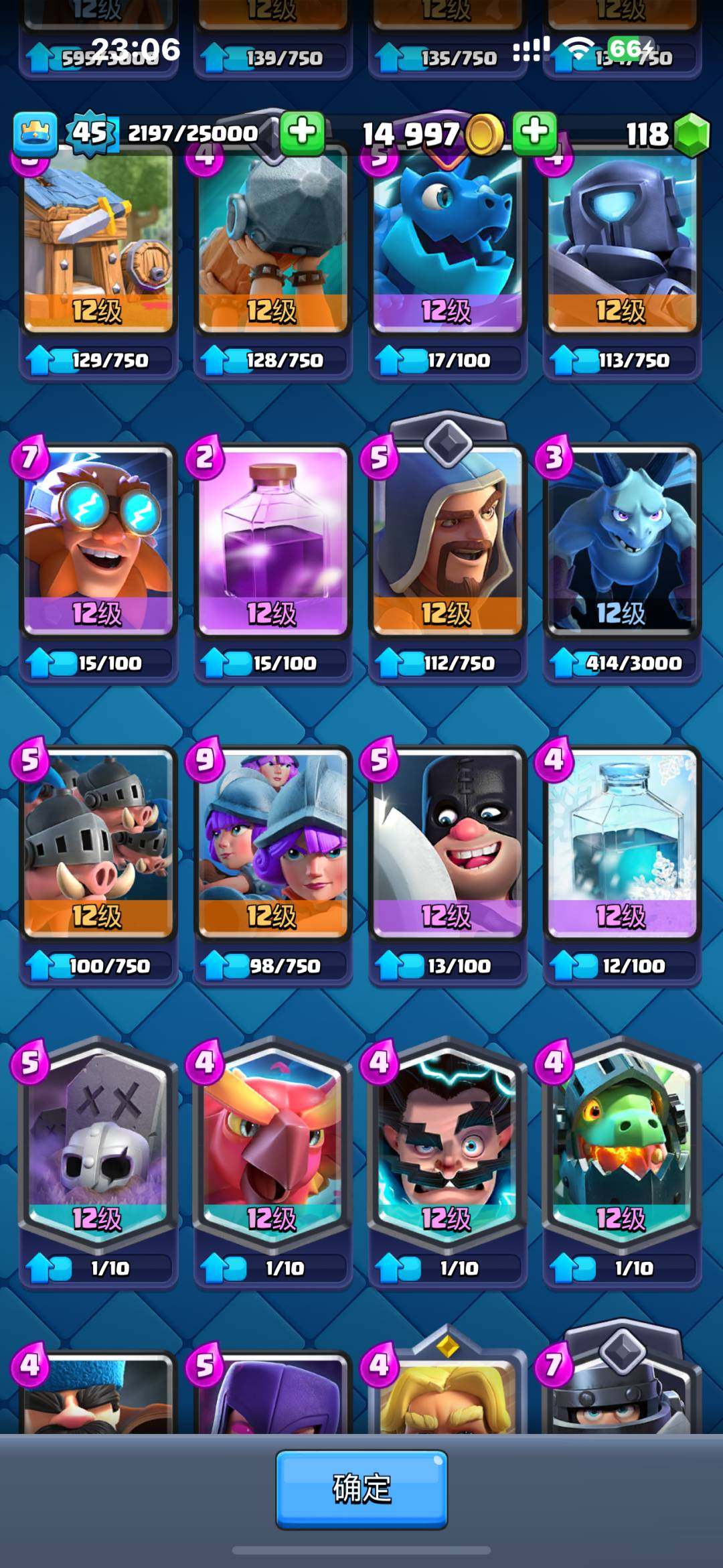Add more gold with the plus button
The width and height of the screenshot is (723, 1568).
(x=534, y=133)
